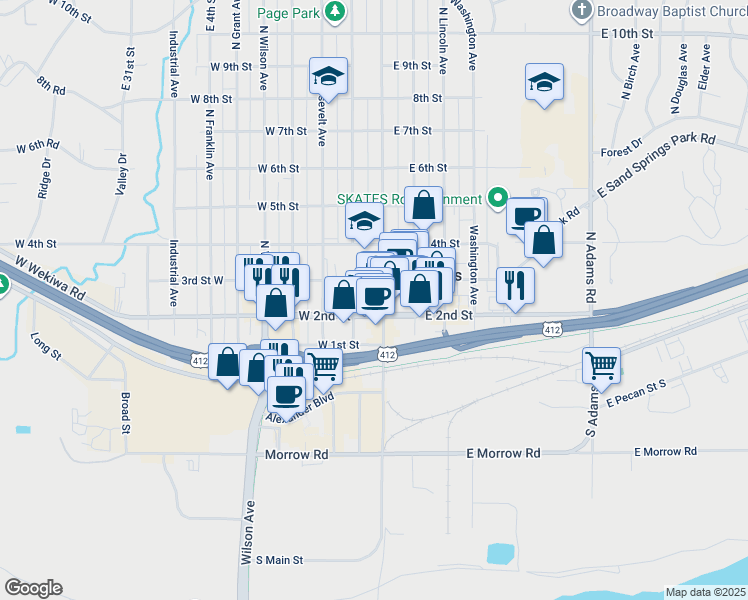748x600 pixels.
Task: Select the school marker near E 10th St
Action: click(x=545, y=84)
